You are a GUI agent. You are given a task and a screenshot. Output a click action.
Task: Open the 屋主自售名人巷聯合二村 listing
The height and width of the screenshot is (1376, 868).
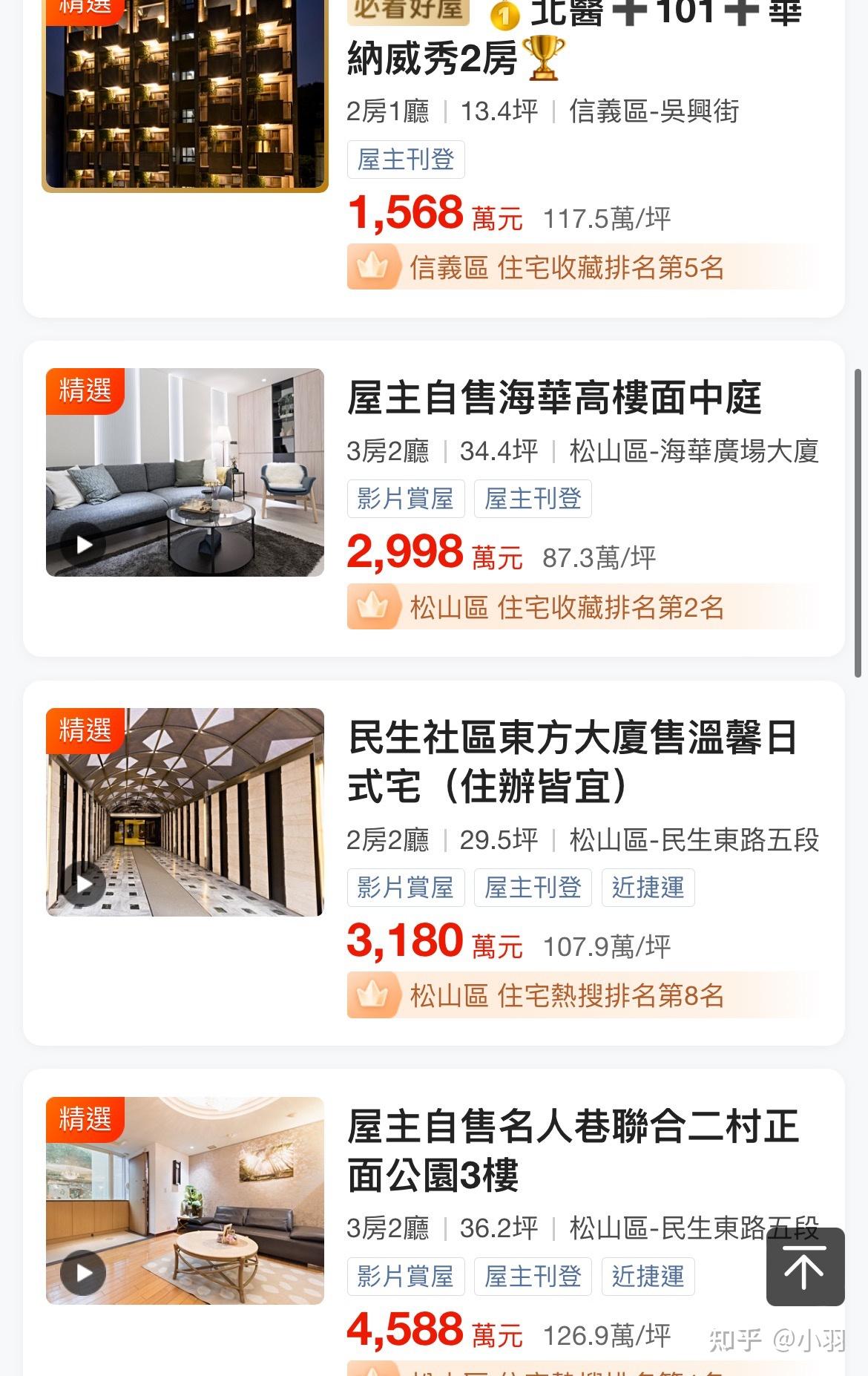571,1150
